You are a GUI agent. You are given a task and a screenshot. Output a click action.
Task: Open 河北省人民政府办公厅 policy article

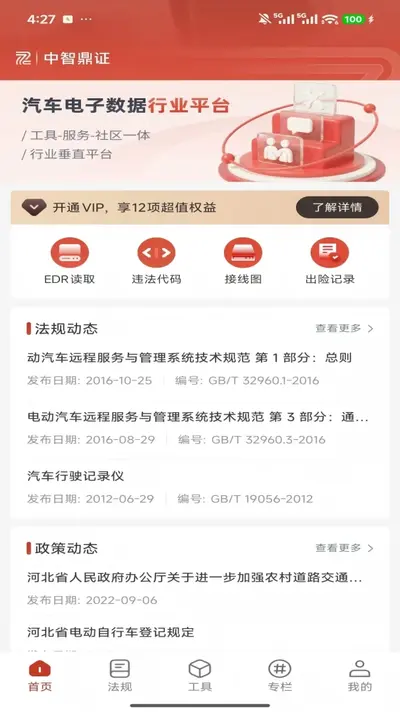click(200, 588)
